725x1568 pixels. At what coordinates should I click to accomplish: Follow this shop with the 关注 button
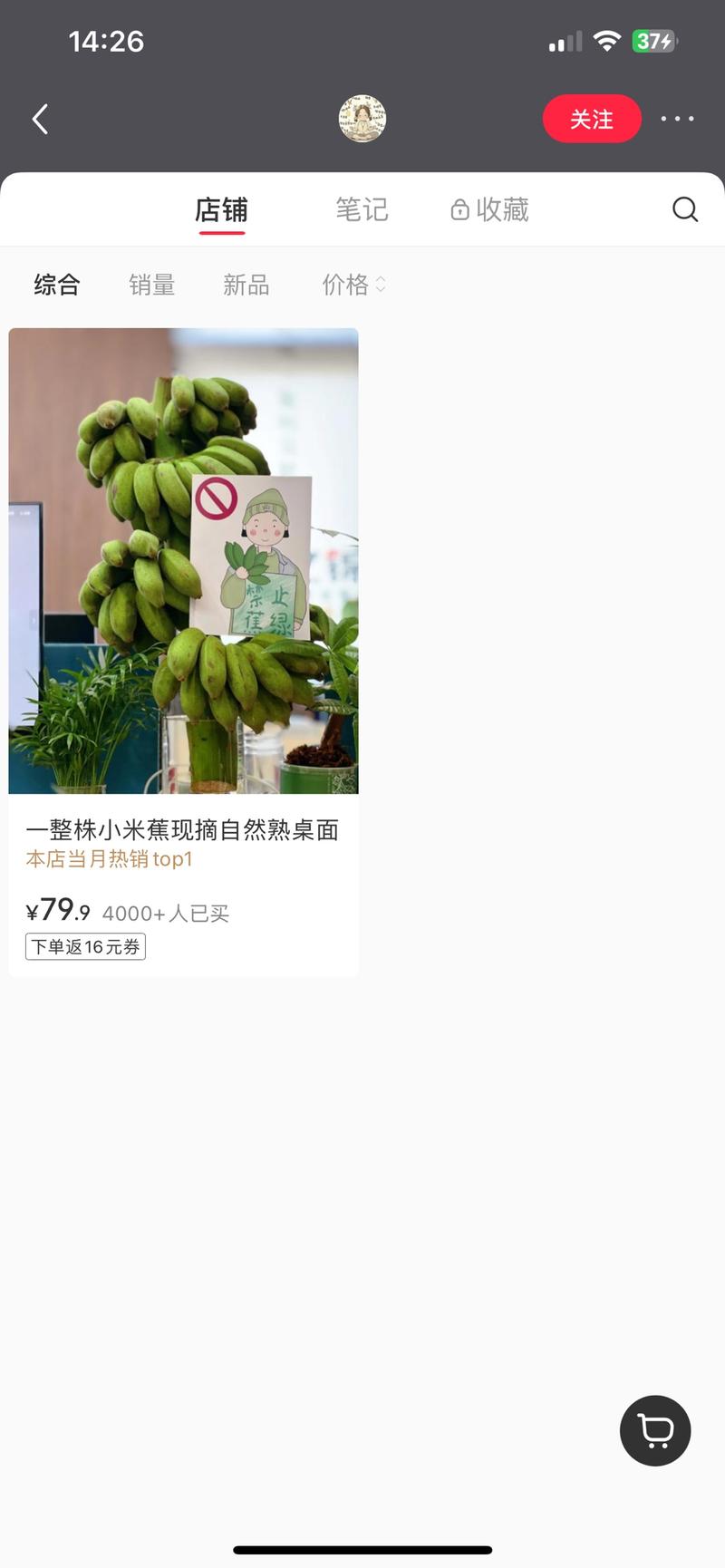(592, 119)
